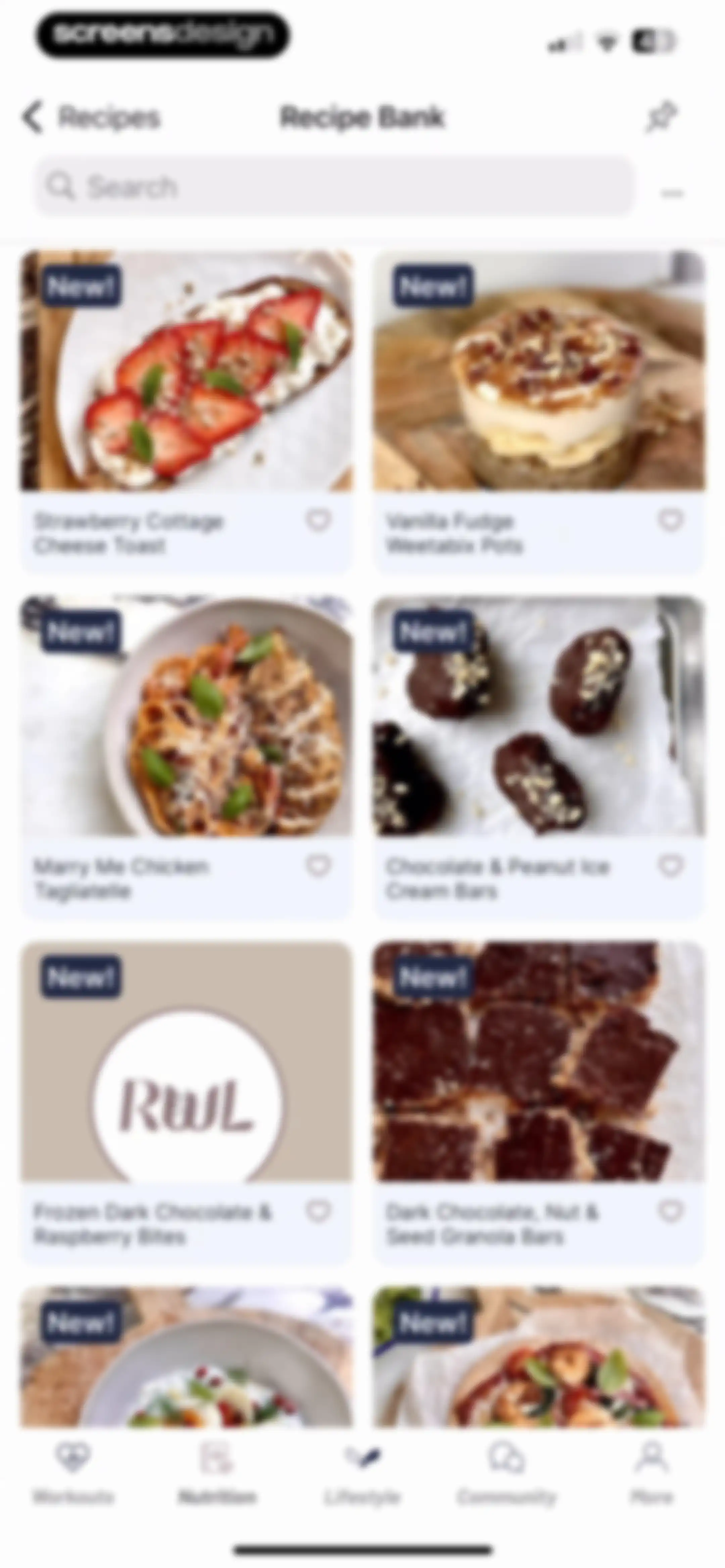The image size is (725, 1568).
Task: Open Strawberry Cottage Cheese Toast recipe
Action: 187,412
